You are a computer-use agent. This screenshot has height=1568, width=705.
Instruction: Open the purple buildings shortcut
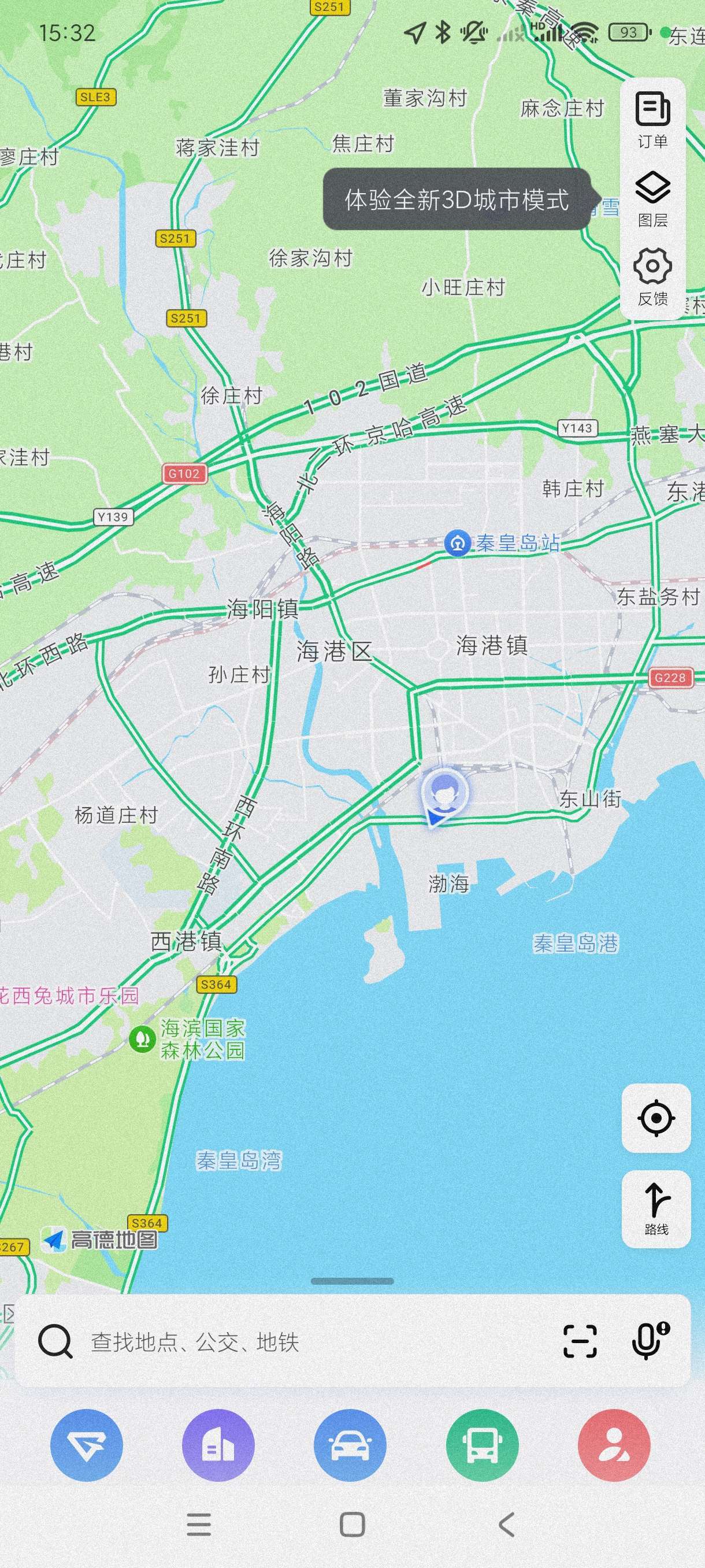coord(218,1445)
